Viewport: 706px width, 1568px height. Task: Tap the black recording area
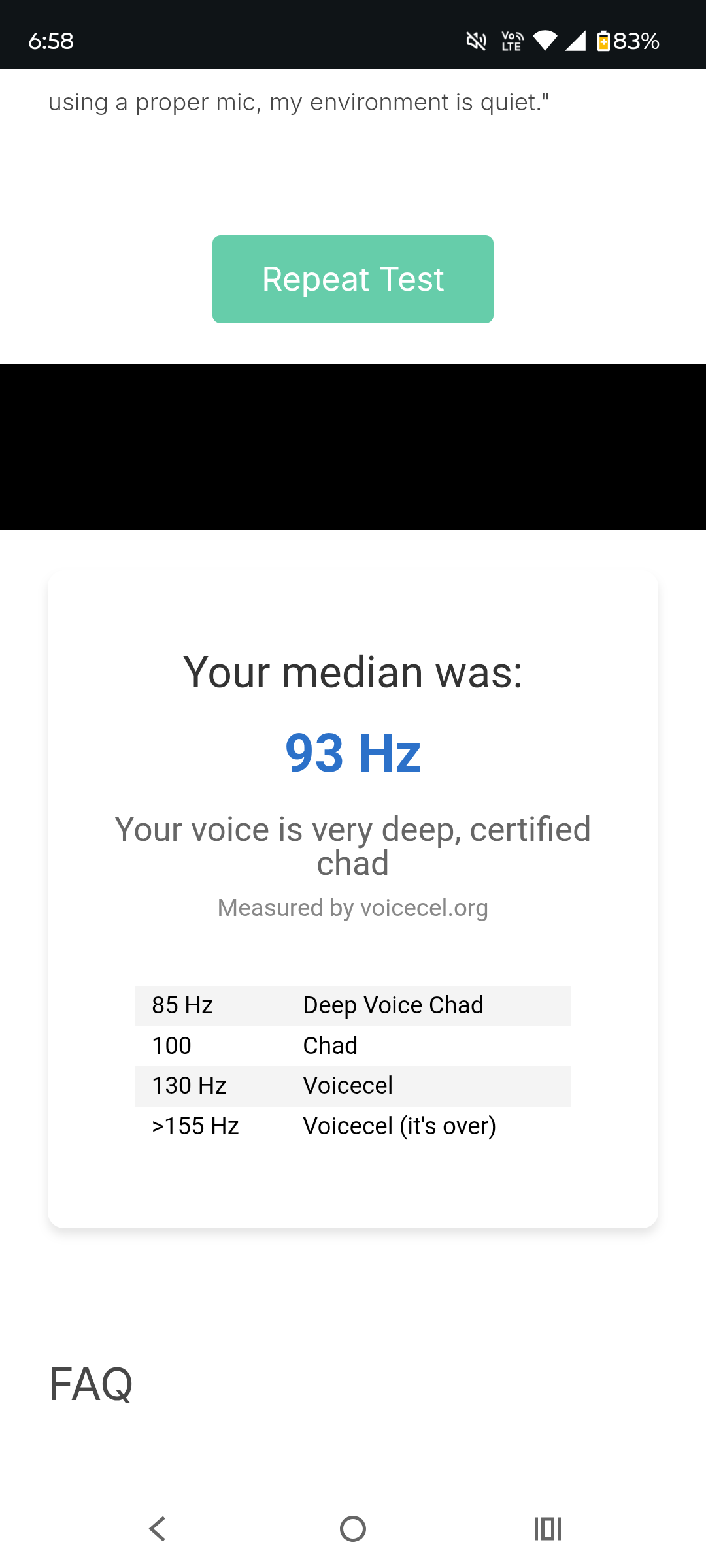353,446
